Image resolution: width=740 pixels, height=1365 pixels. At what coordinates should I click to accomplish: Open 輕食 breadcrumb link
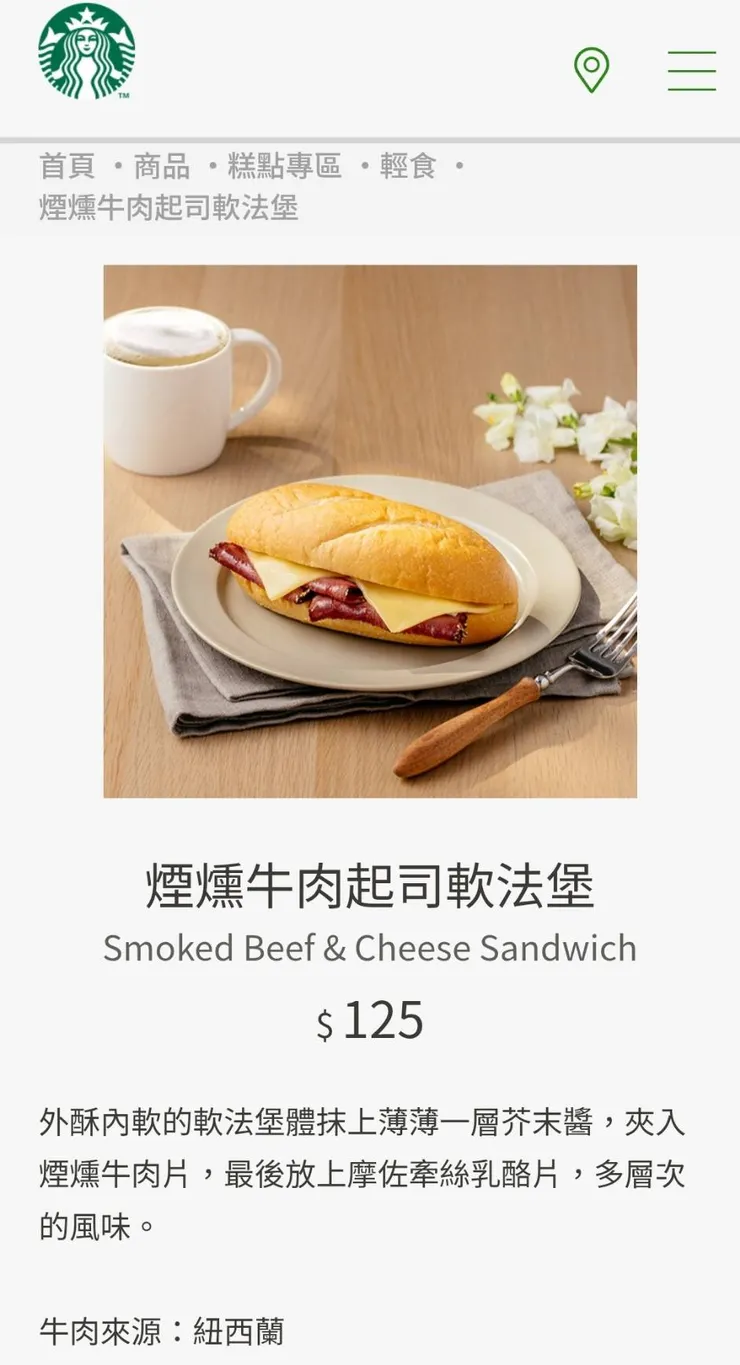(x=408, y=166)
